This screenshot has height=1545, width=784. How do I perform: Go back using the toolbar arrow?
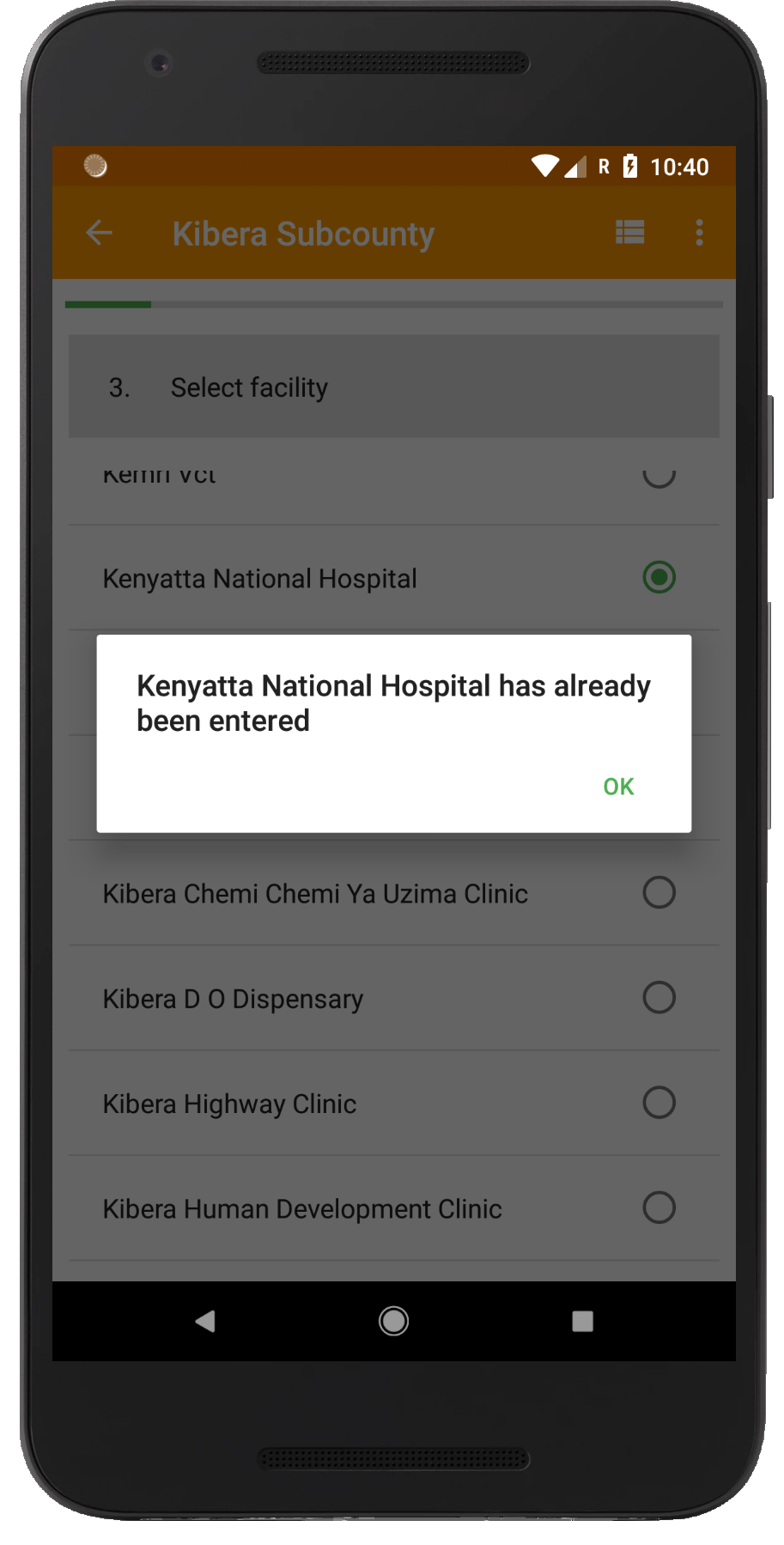pos(100,233)
